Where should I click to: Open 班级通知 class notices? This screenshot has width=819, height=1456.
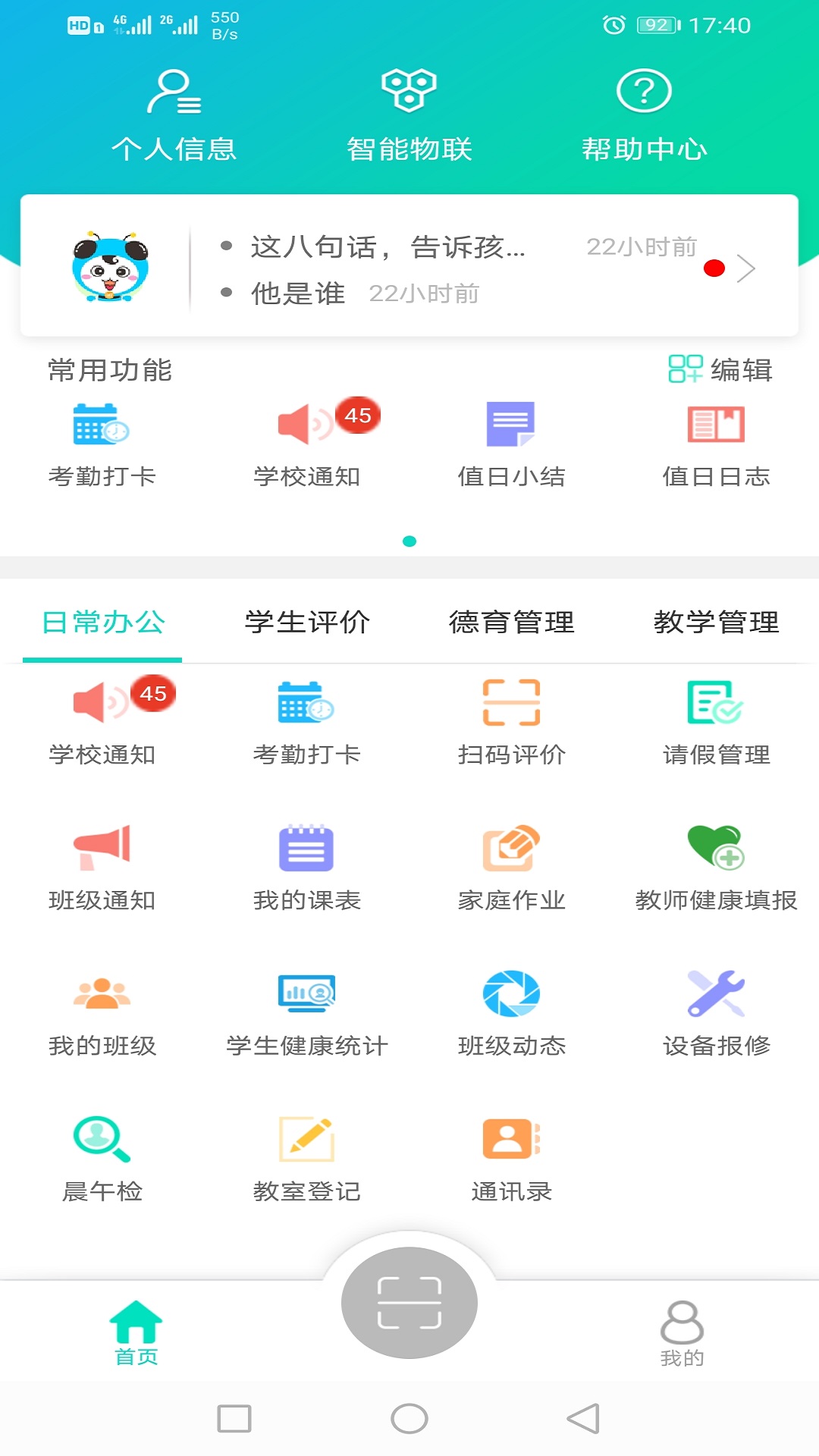tap(102, 868)
